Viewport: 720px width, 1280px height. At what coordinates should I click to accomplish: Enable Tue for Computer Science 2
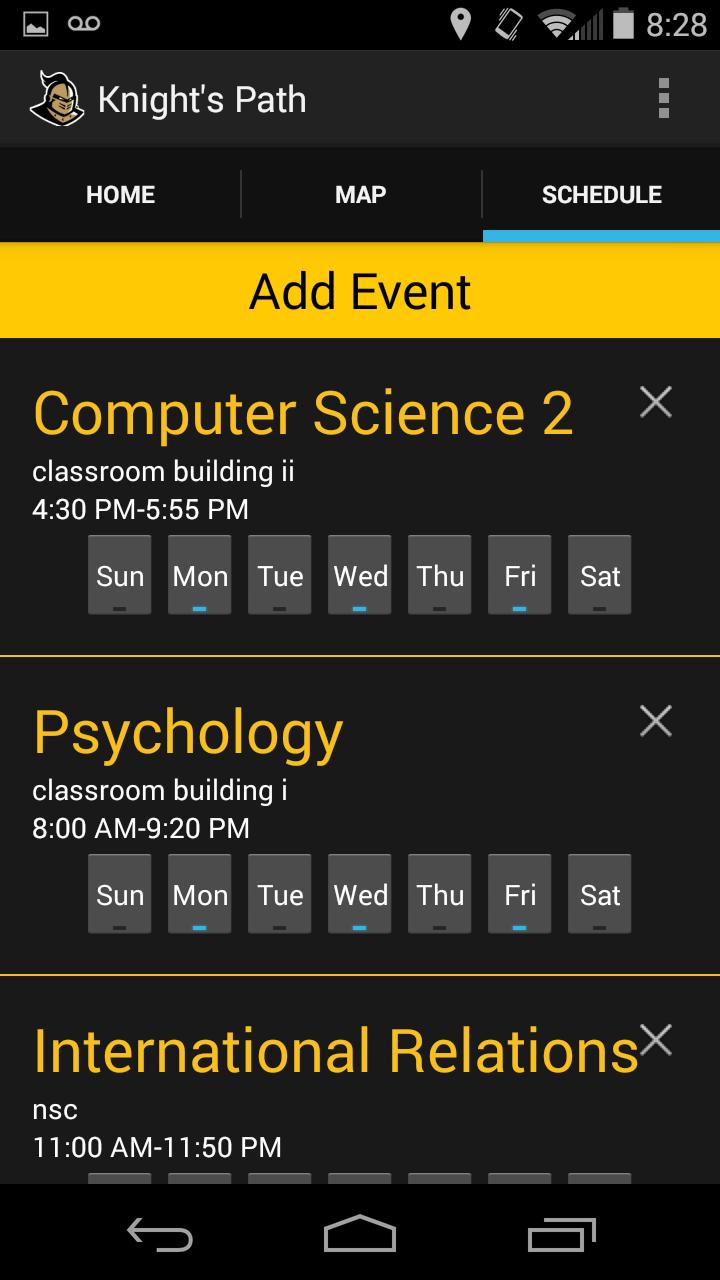[x=280, y=576]
